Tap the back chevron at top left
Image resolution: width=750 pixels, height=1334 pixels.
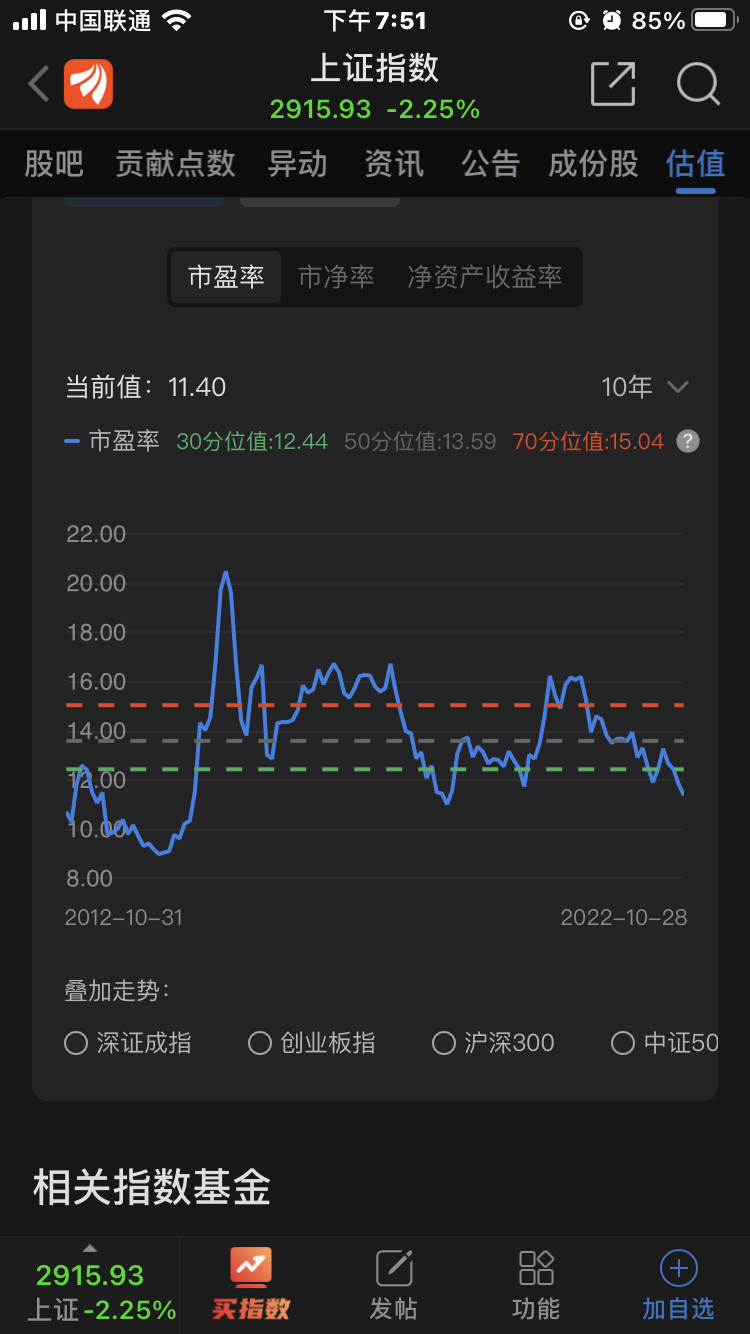tap(37, 84)
